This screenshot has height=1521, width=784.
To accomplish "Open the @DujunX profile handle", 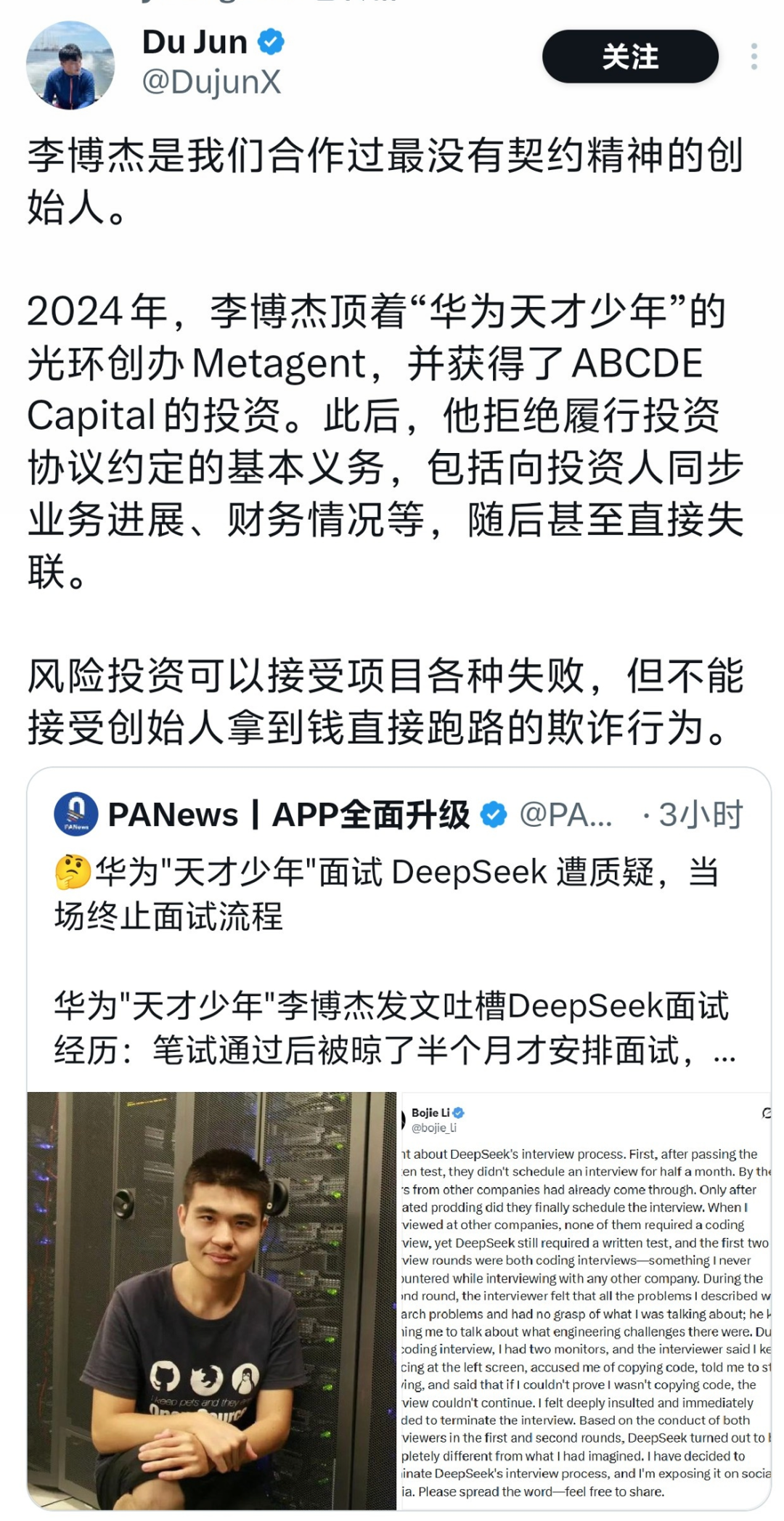I will [x=211, y=82].
